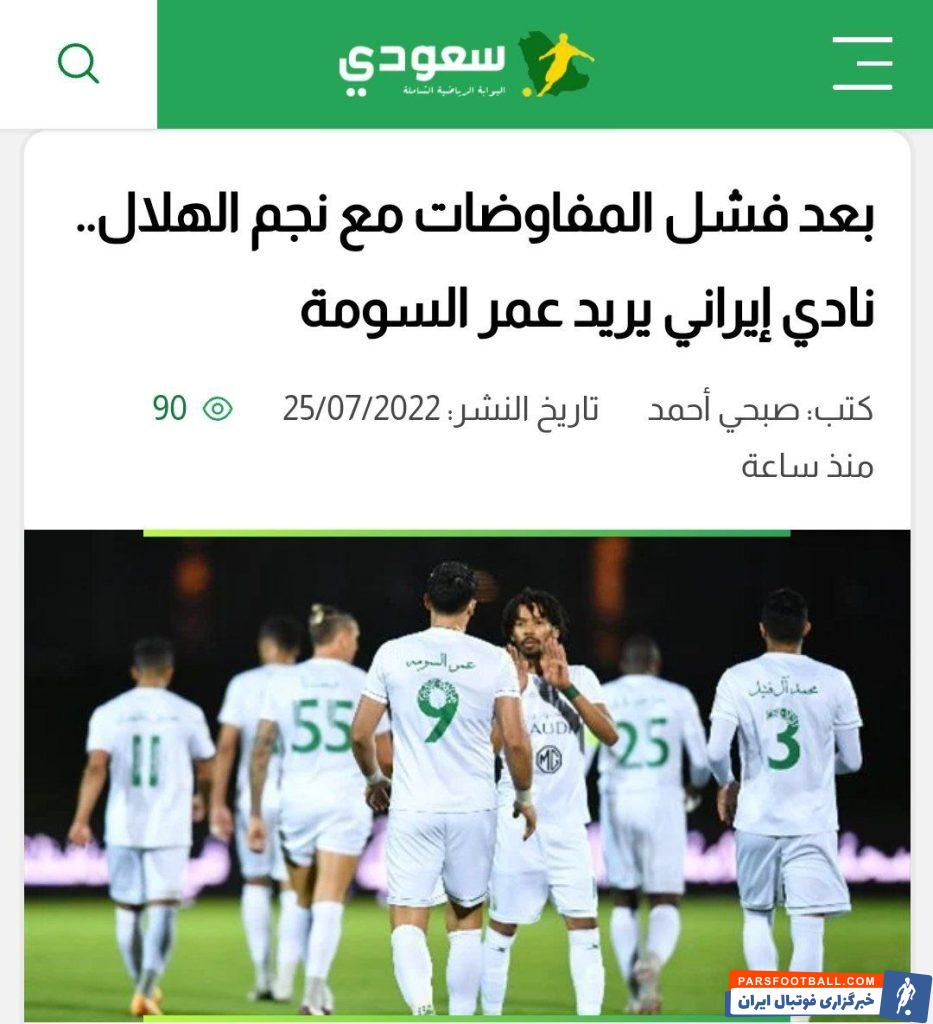
Task: Open the hamburger menu
Action: pyautogui.click(x=862, y=64)
